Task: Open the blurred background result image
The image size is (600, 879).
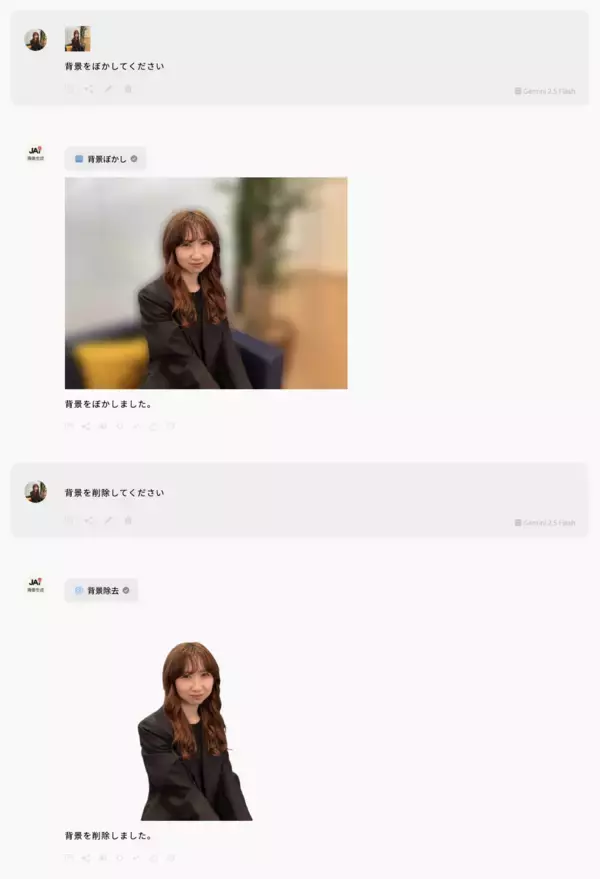Action: 206,283
